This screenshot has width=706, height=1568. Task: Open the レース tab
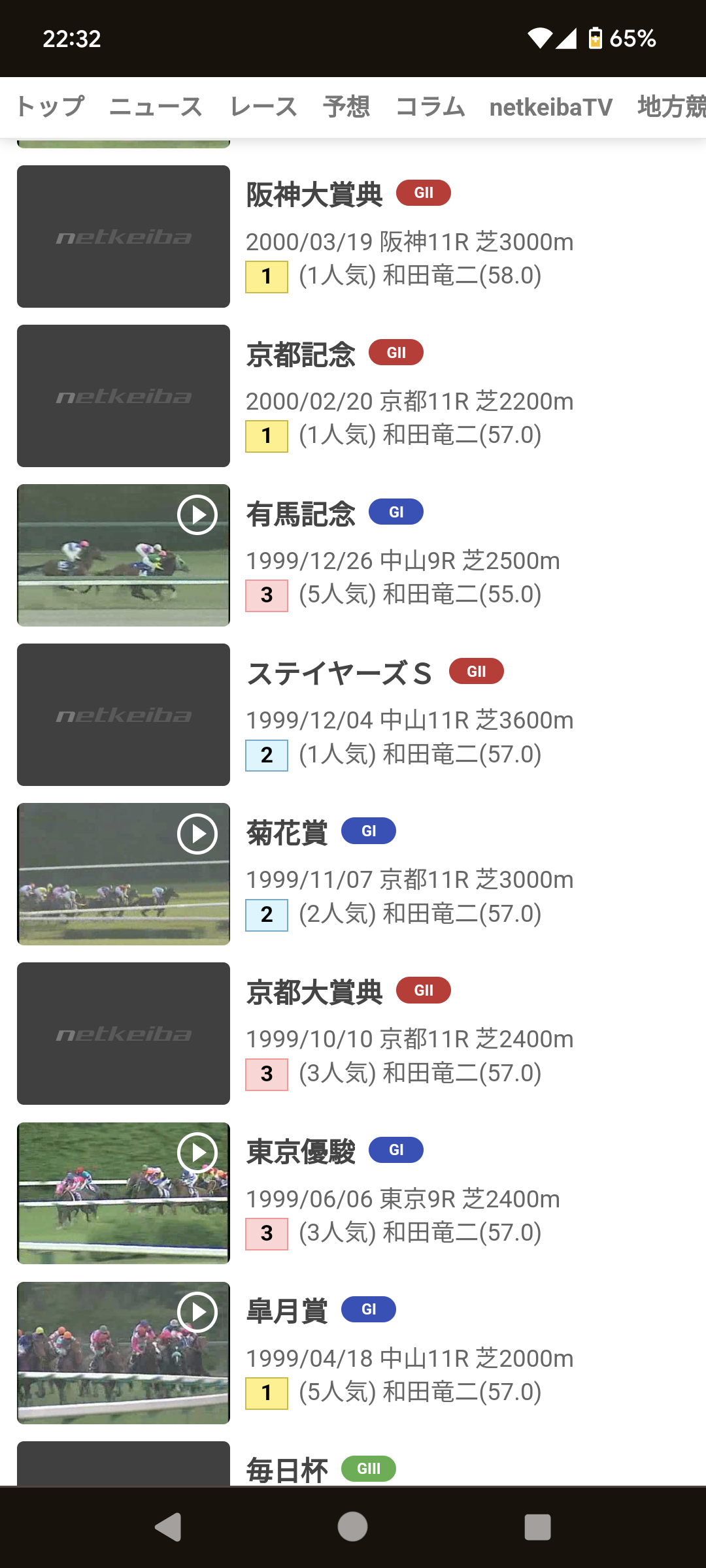coord(263,106)
